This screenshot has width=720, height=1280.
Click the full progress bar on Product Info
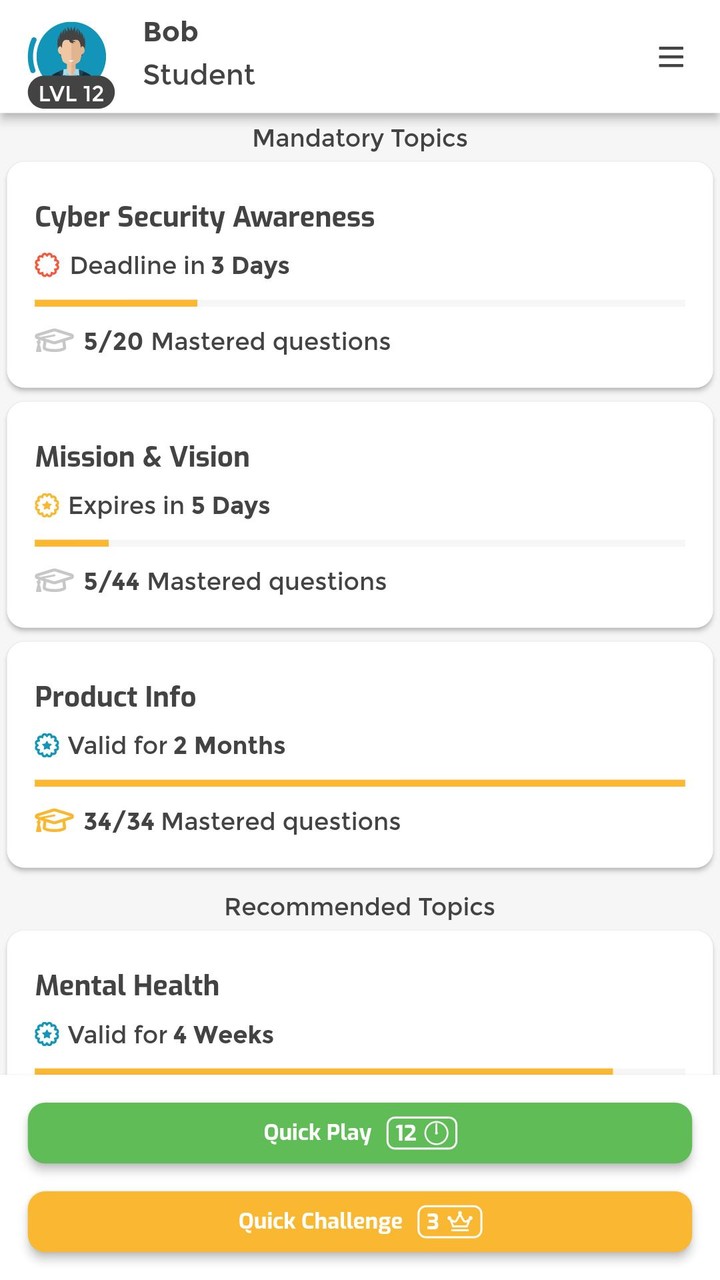pyautogui.click(x=360, y=783)
